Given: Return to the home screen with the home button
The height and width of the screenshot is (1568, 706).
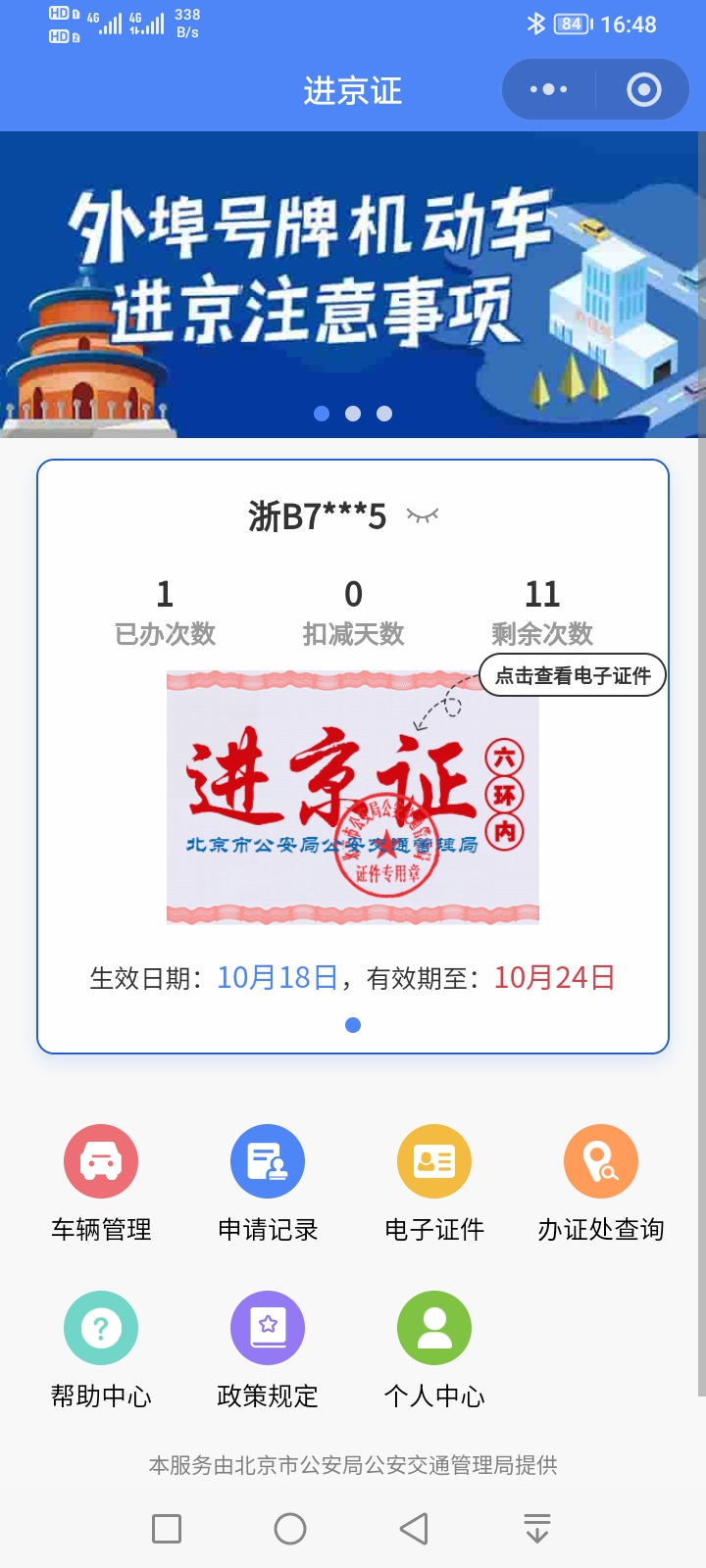Looking at the screenshot, I should 290,1529.
